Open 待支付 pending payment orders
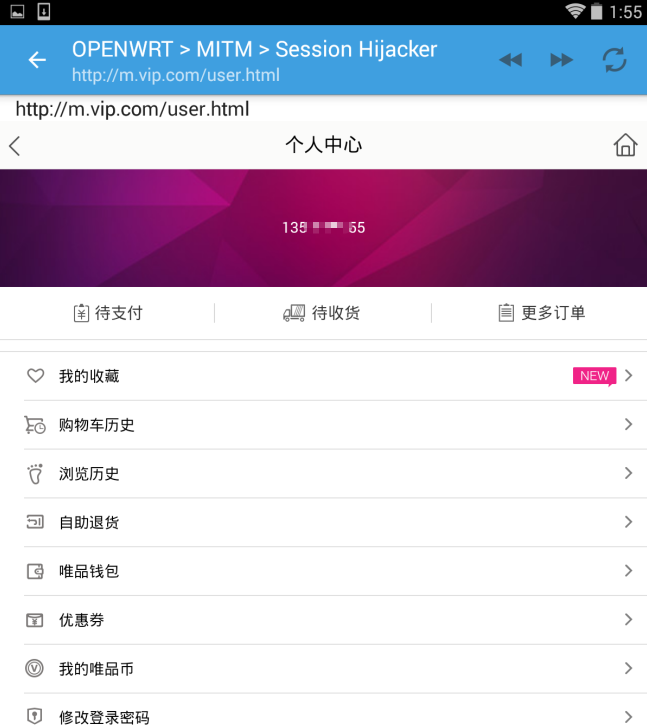The height and width of the screenshot is (725, 647). (x=108, y=313)
